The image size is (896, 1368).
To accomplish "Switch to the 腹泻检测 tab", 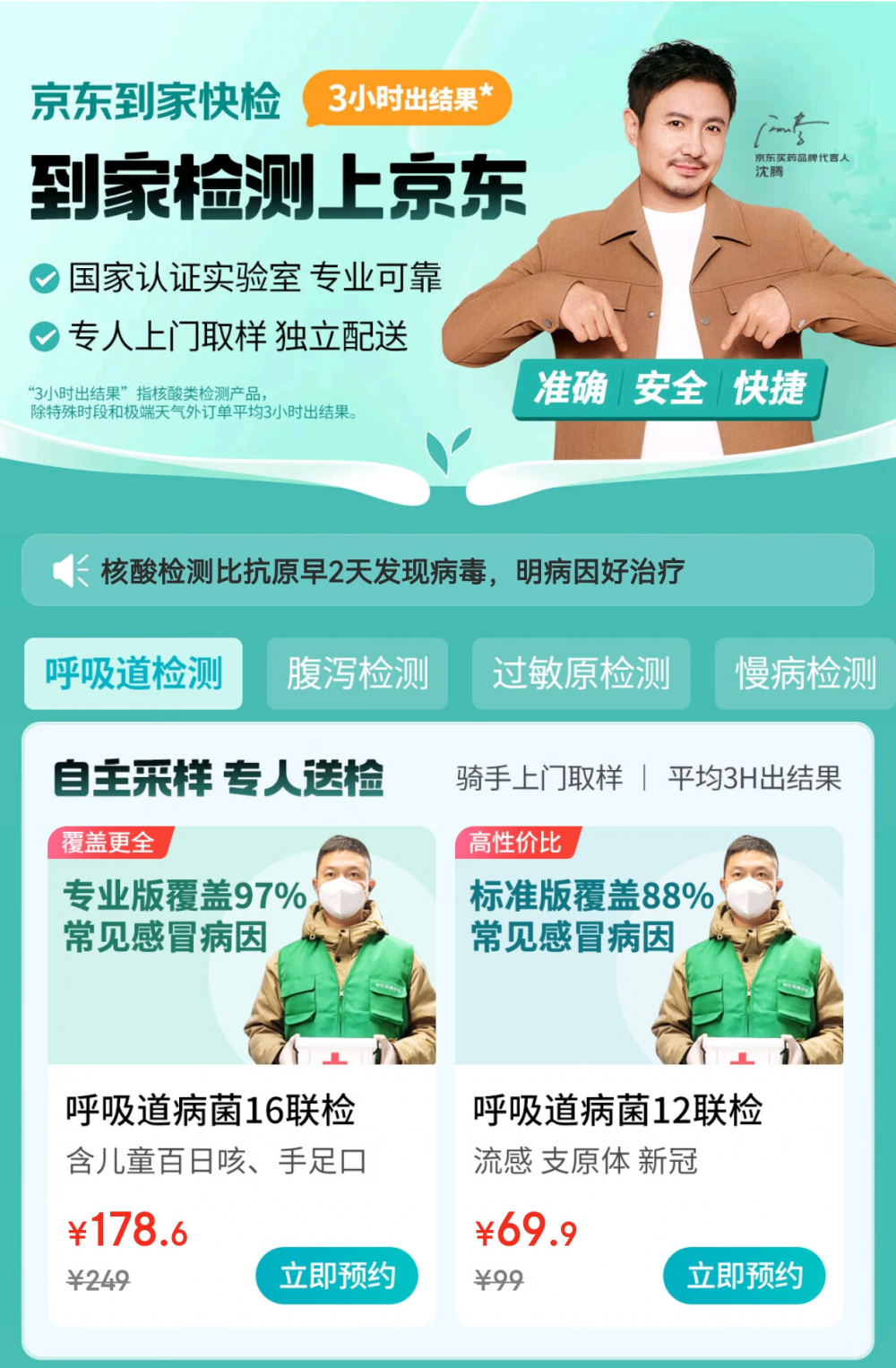I will click(x=358, y=673).
